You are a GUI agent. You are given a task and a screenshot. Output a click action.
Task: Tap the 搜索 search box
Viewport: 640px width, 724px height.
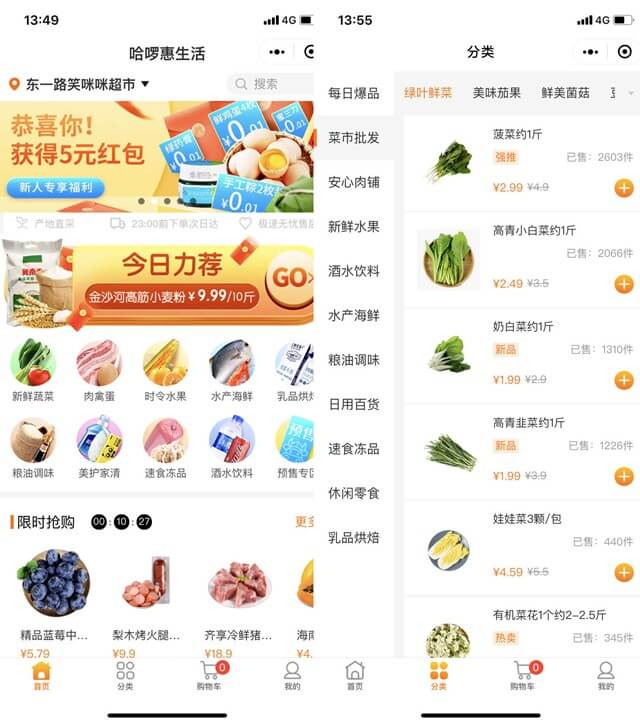(x=268, y=84)
